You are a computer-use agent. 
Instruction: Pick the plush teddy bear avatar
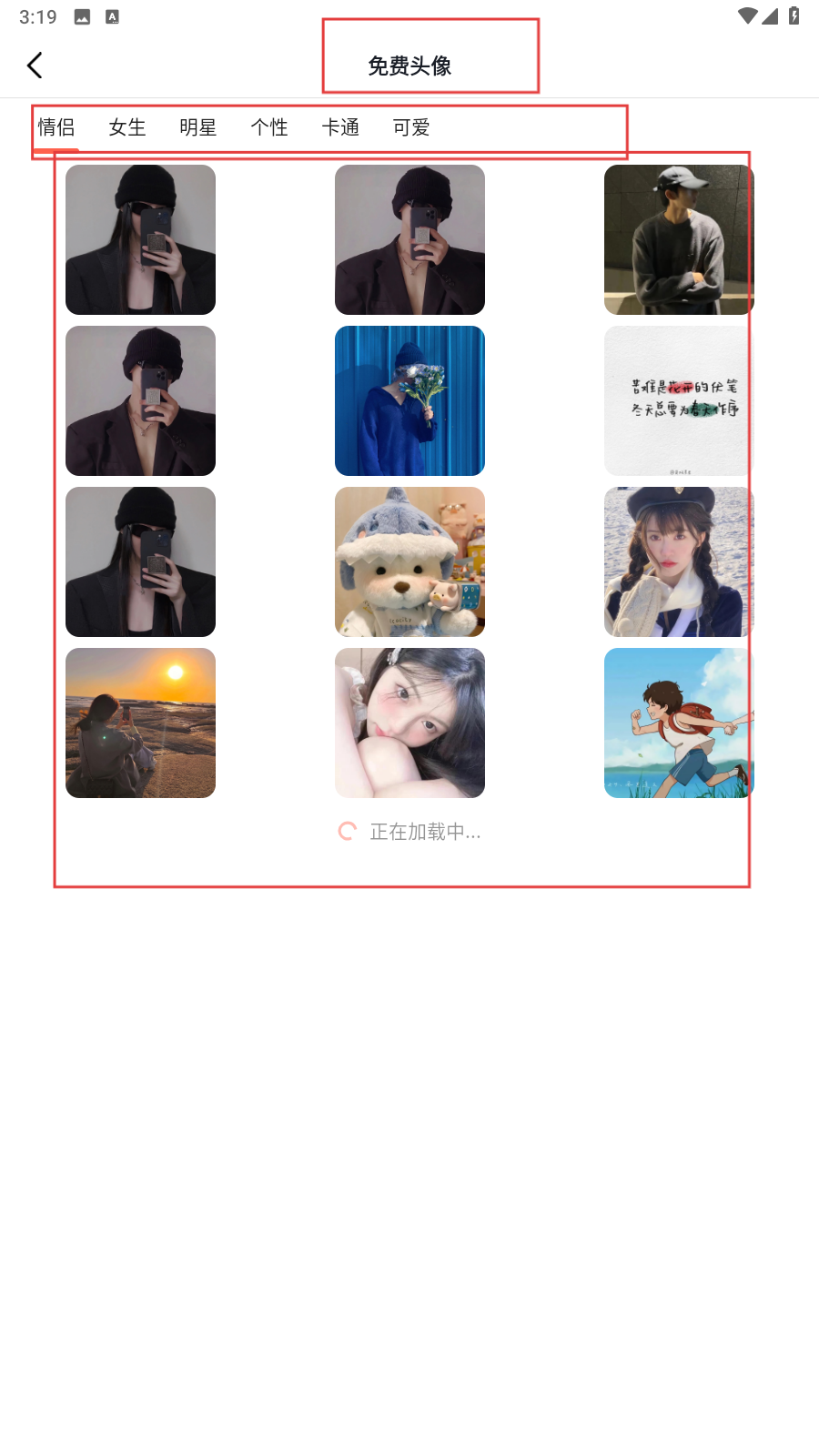click(409, 561)
